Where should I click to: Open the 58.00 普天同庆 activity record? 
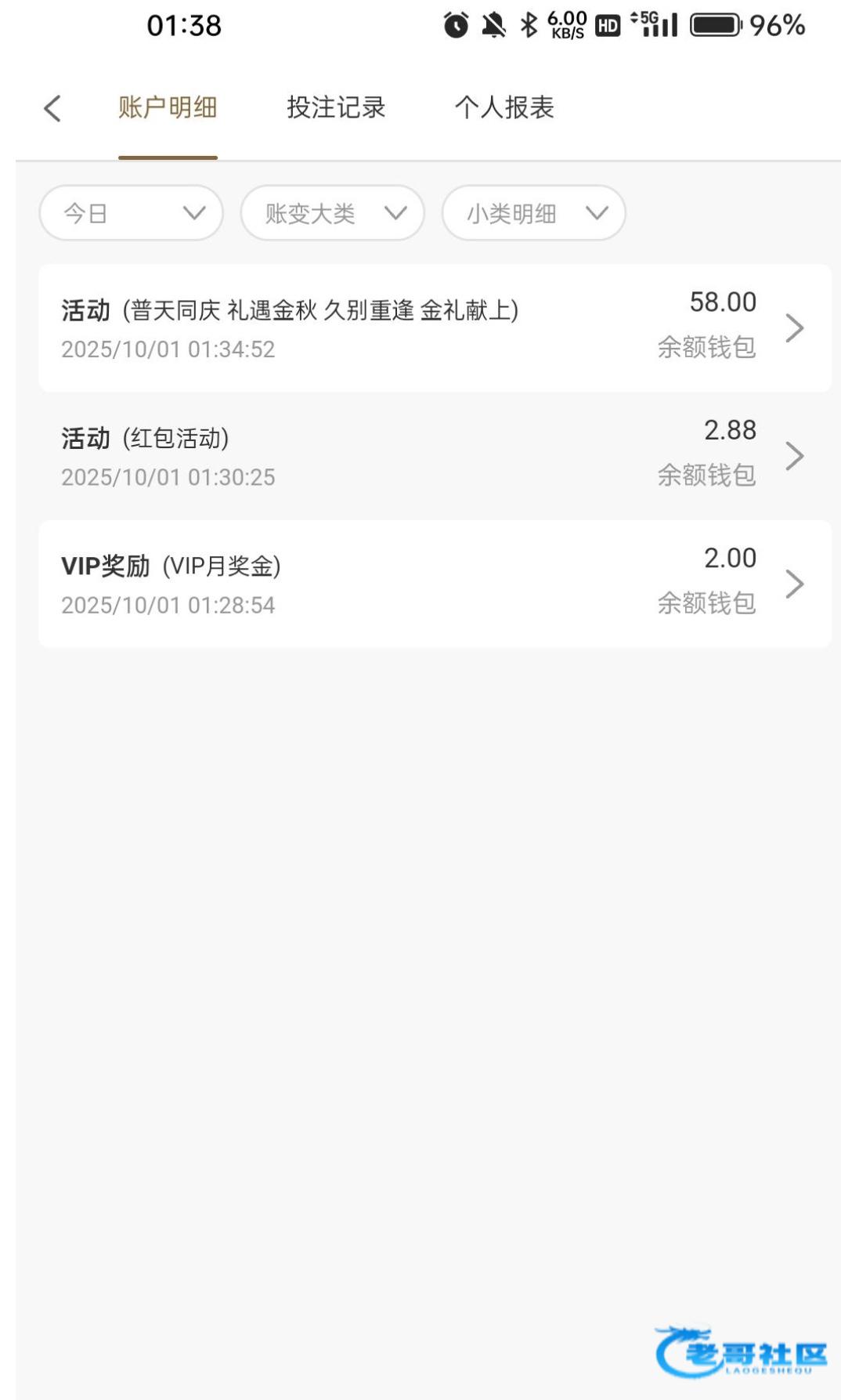435,328
